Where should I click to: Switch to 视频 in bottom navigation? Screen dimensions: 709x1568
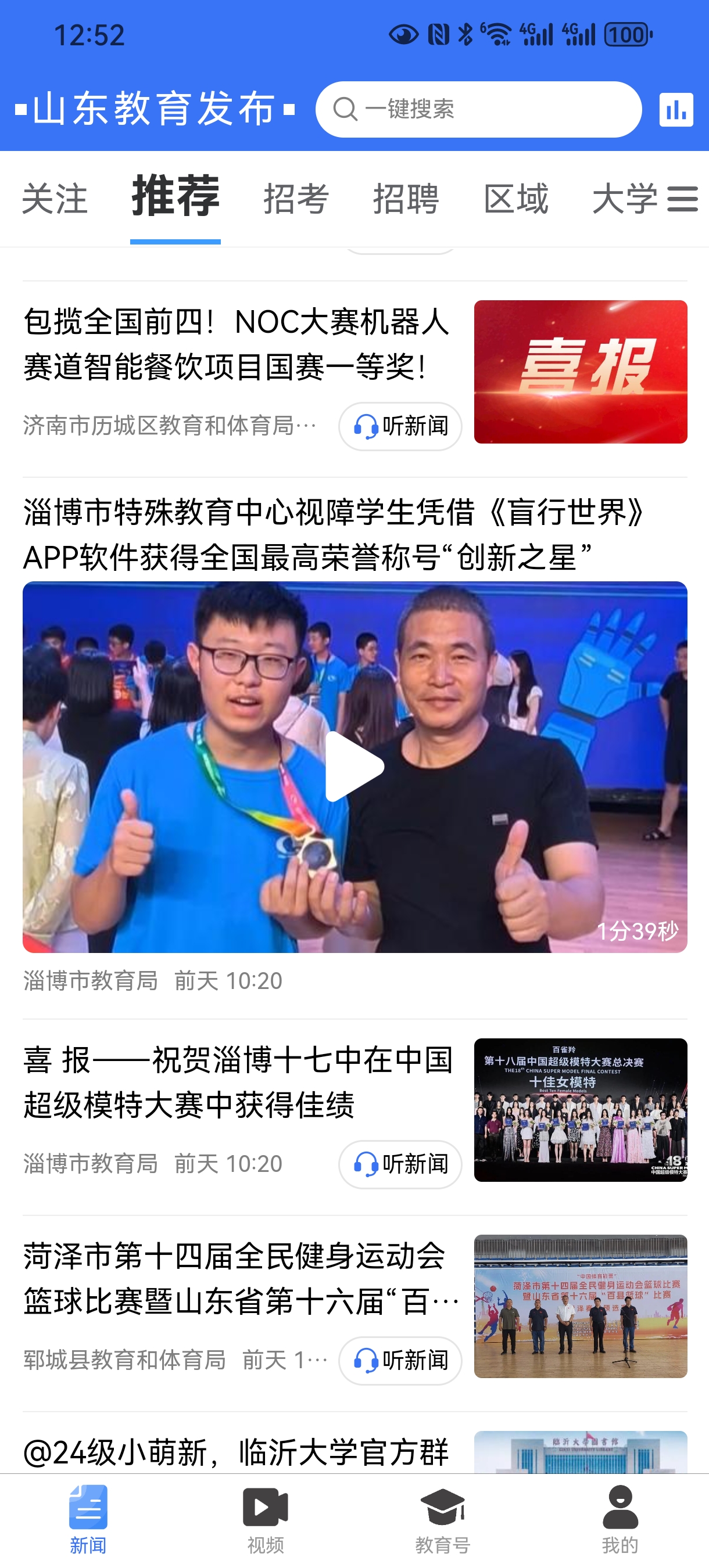click(x=266, y=1520)
